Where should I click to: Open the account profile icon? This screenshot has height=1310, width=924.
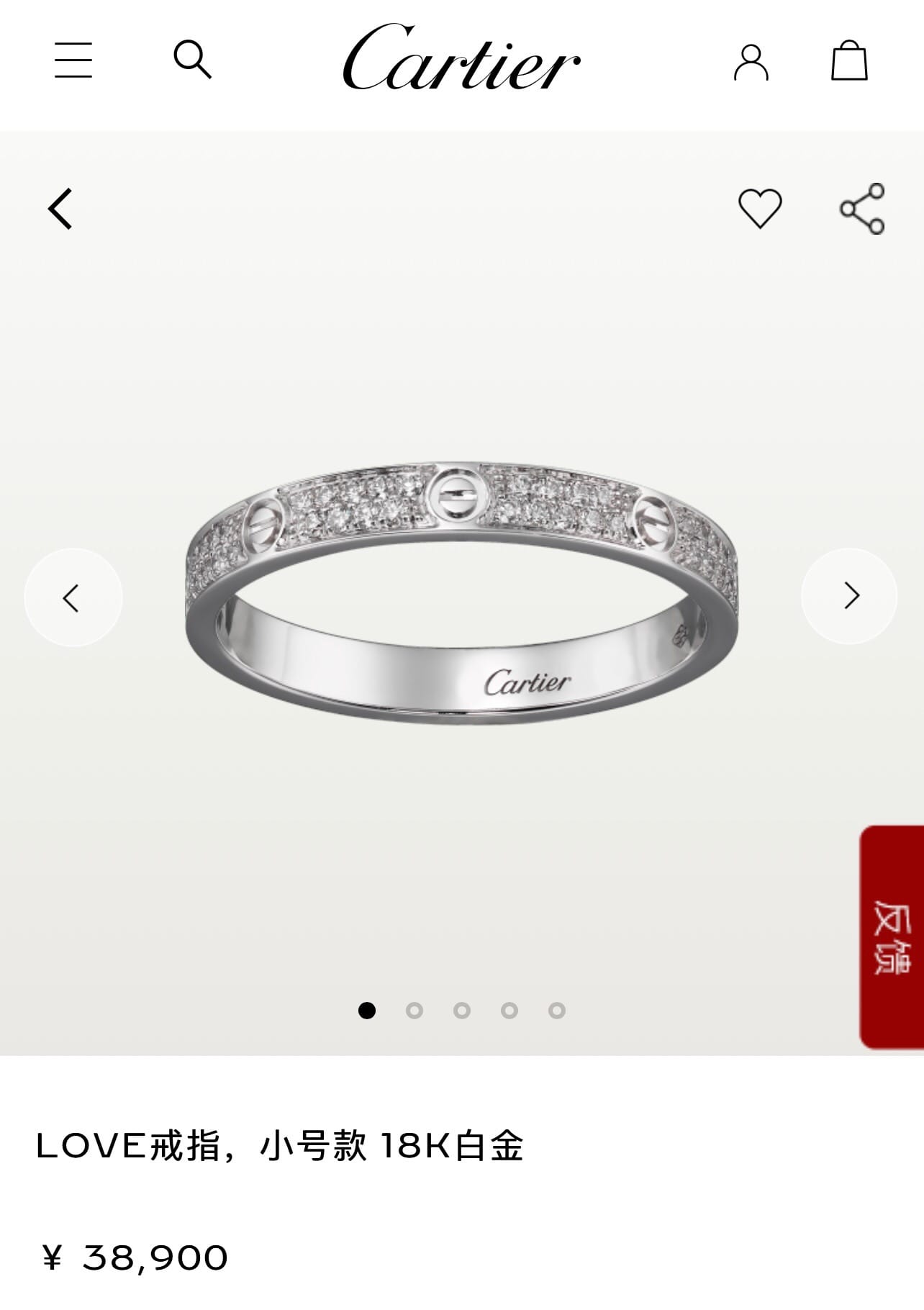(x=751, y=62)
